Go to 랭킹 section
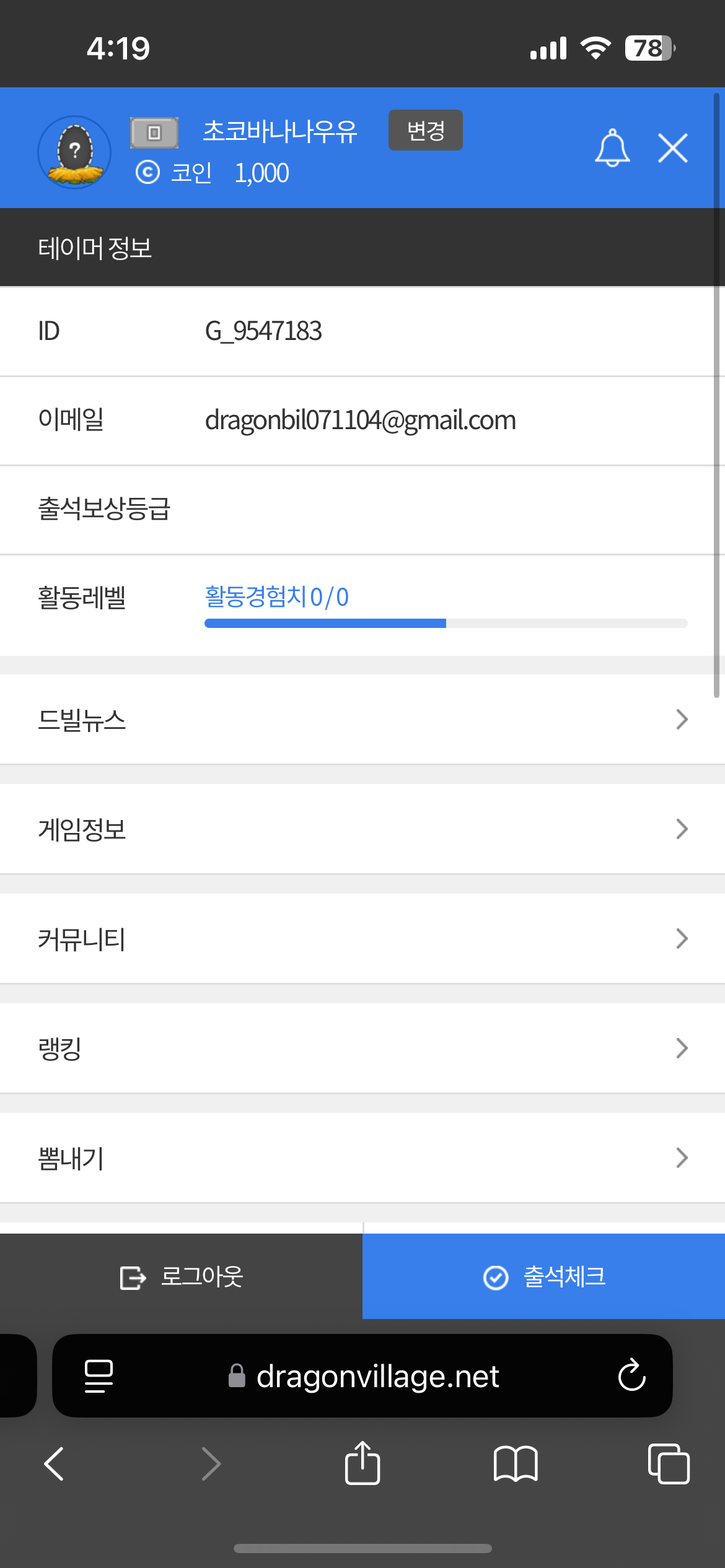This screenshot has height=1568, width=725. (x=362, y=1048)
